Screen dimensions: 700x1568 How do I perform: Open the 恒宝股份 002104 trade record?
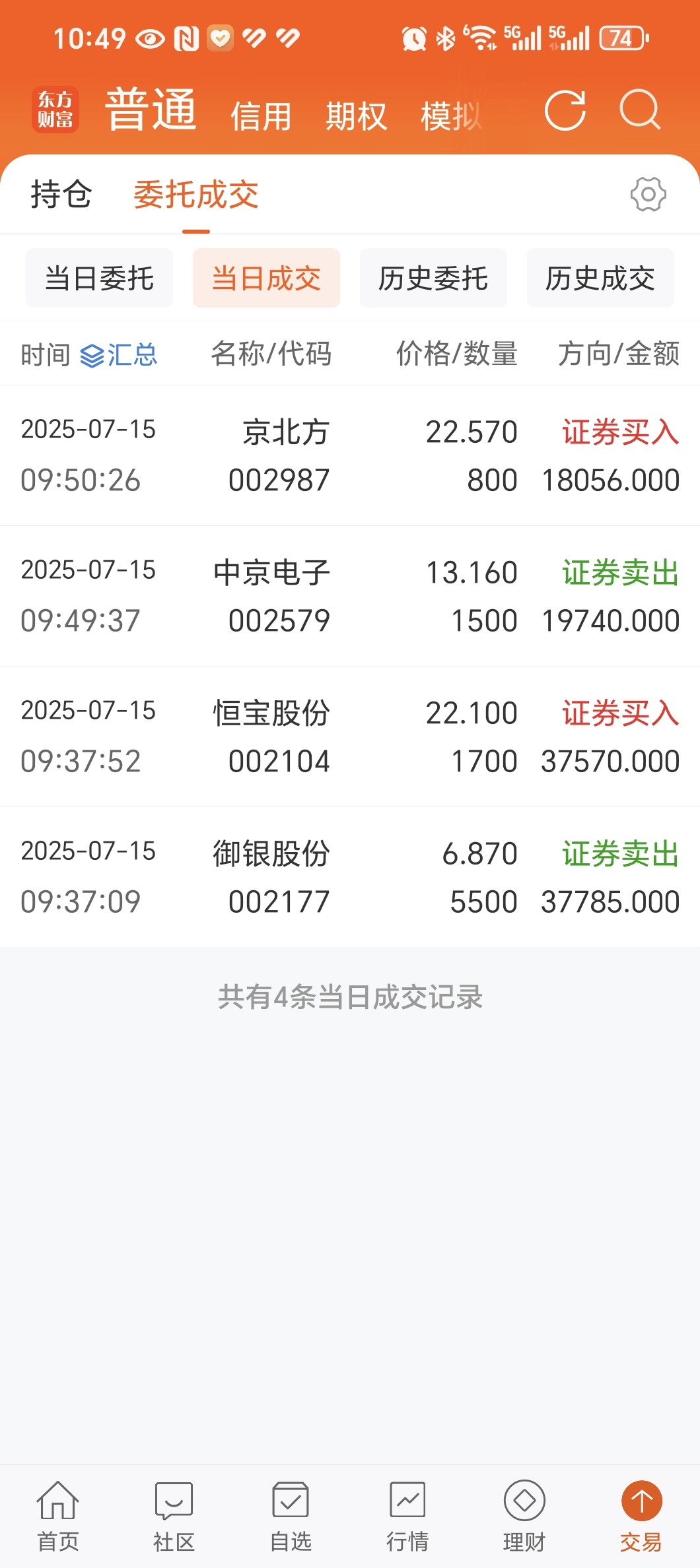[x=350, y=736]
